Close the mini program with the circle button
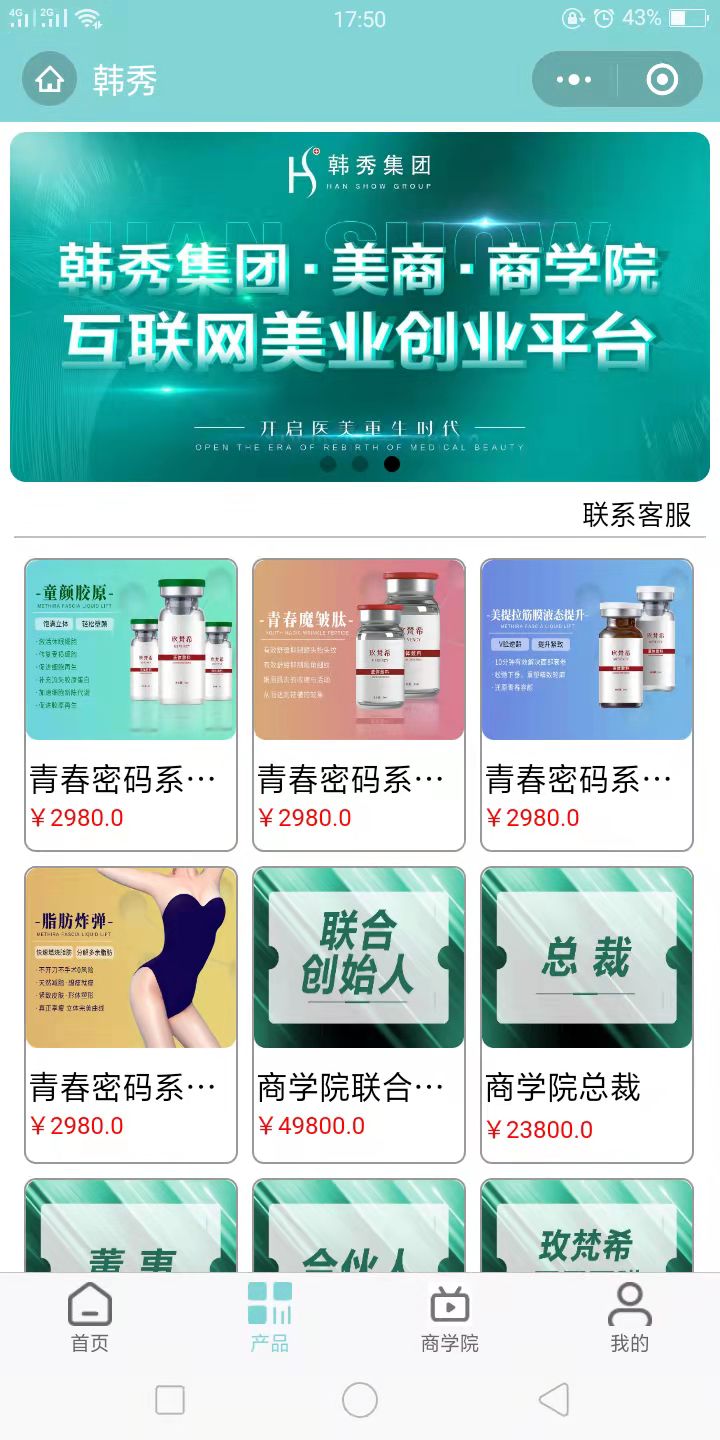This screenshot has height=1440, width=720. click(662, 80)
